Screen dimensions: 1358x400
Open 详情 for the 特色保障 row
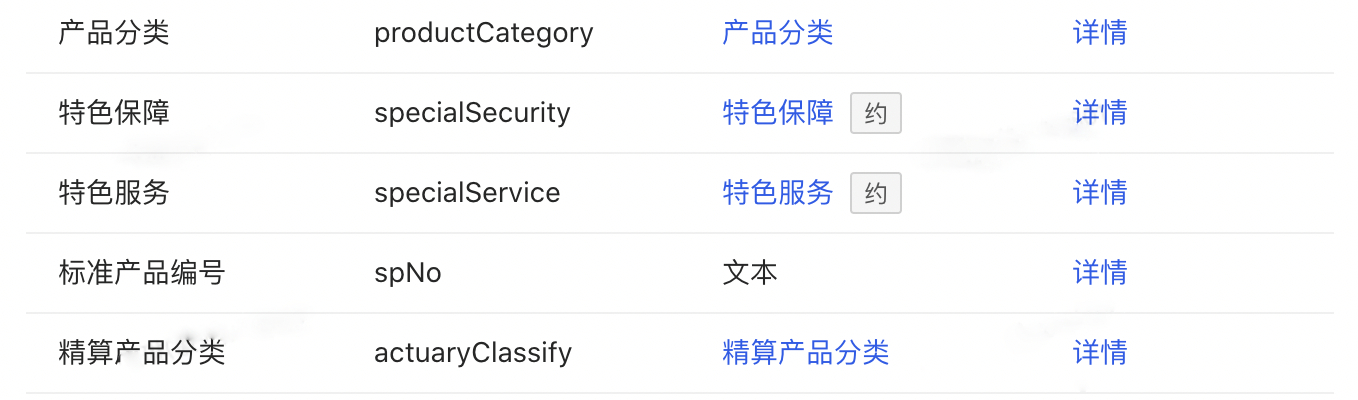click(1099, 113)
